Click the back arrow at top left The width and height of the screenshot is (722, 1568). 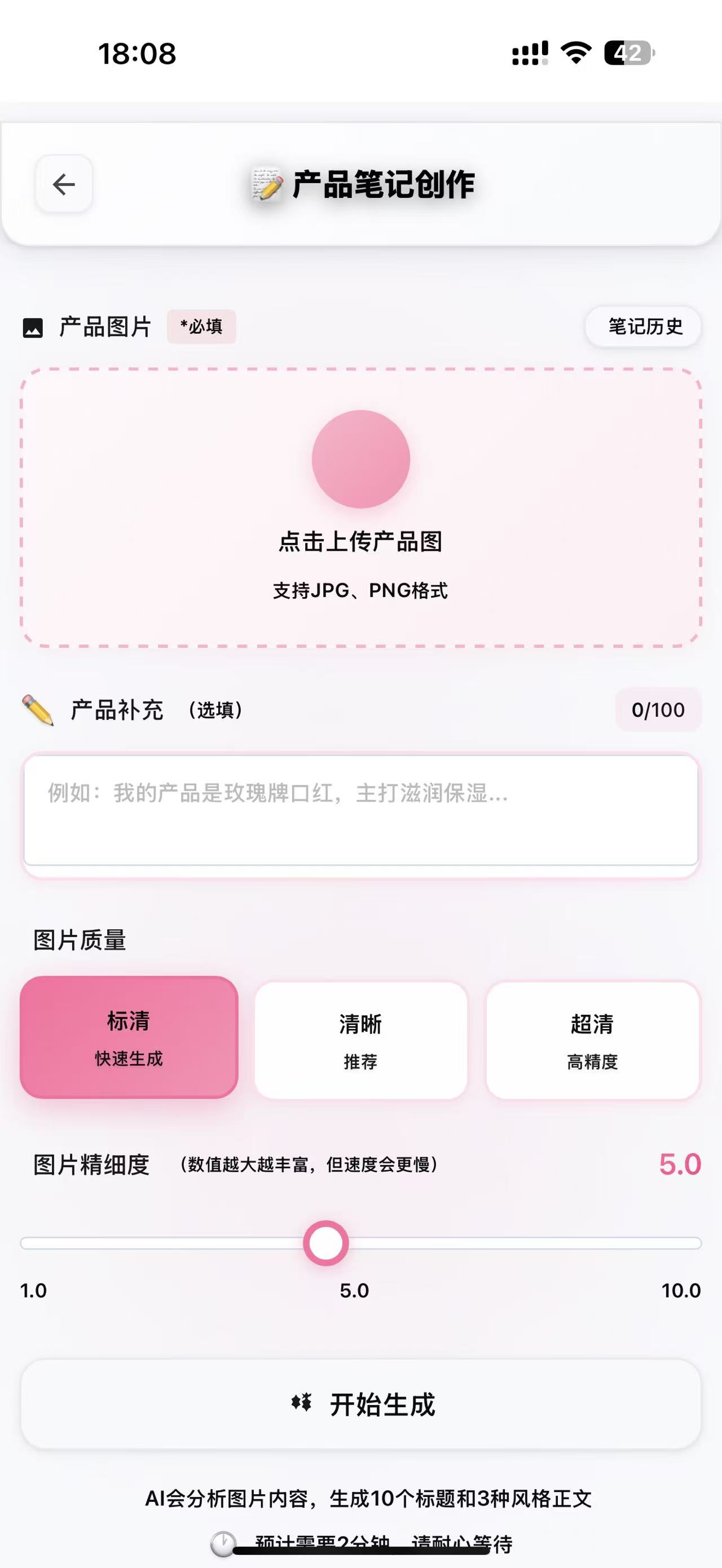tap(63, 184)
